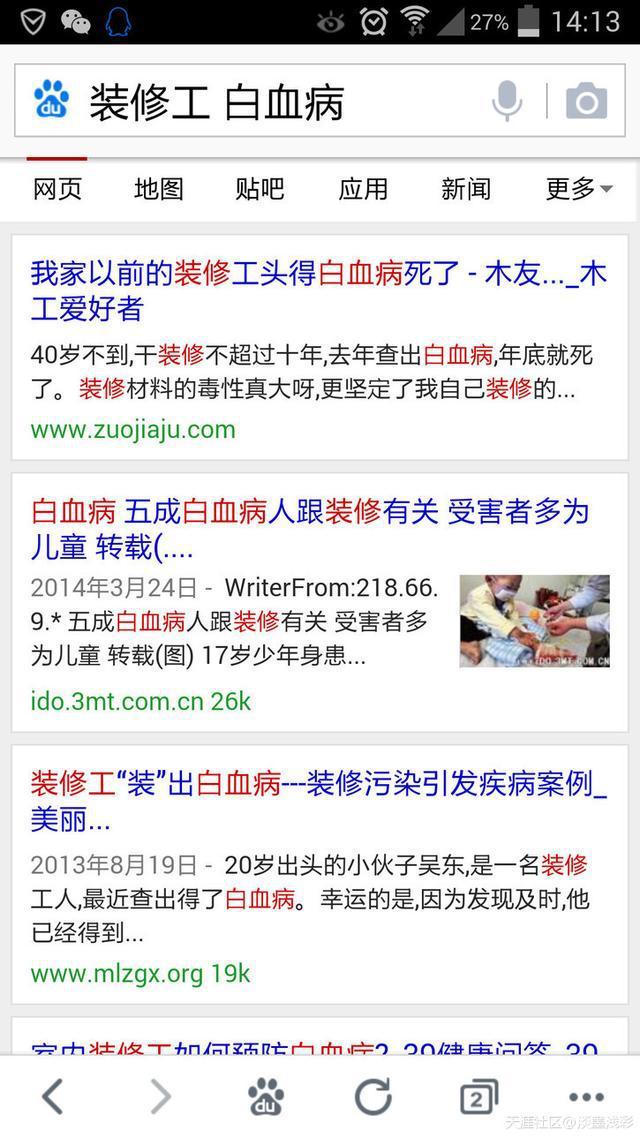Open the browser windows switcher
The image size is (640, 1138).
479,1098
